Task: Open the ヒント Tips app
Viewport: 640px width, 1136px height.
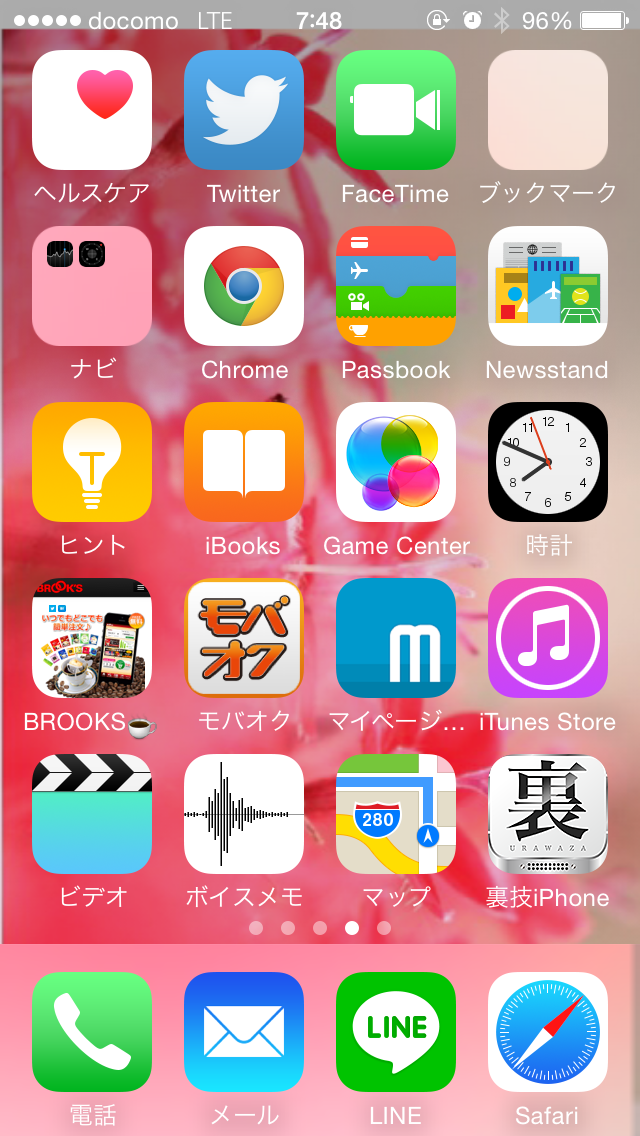Action: [92, 462]
